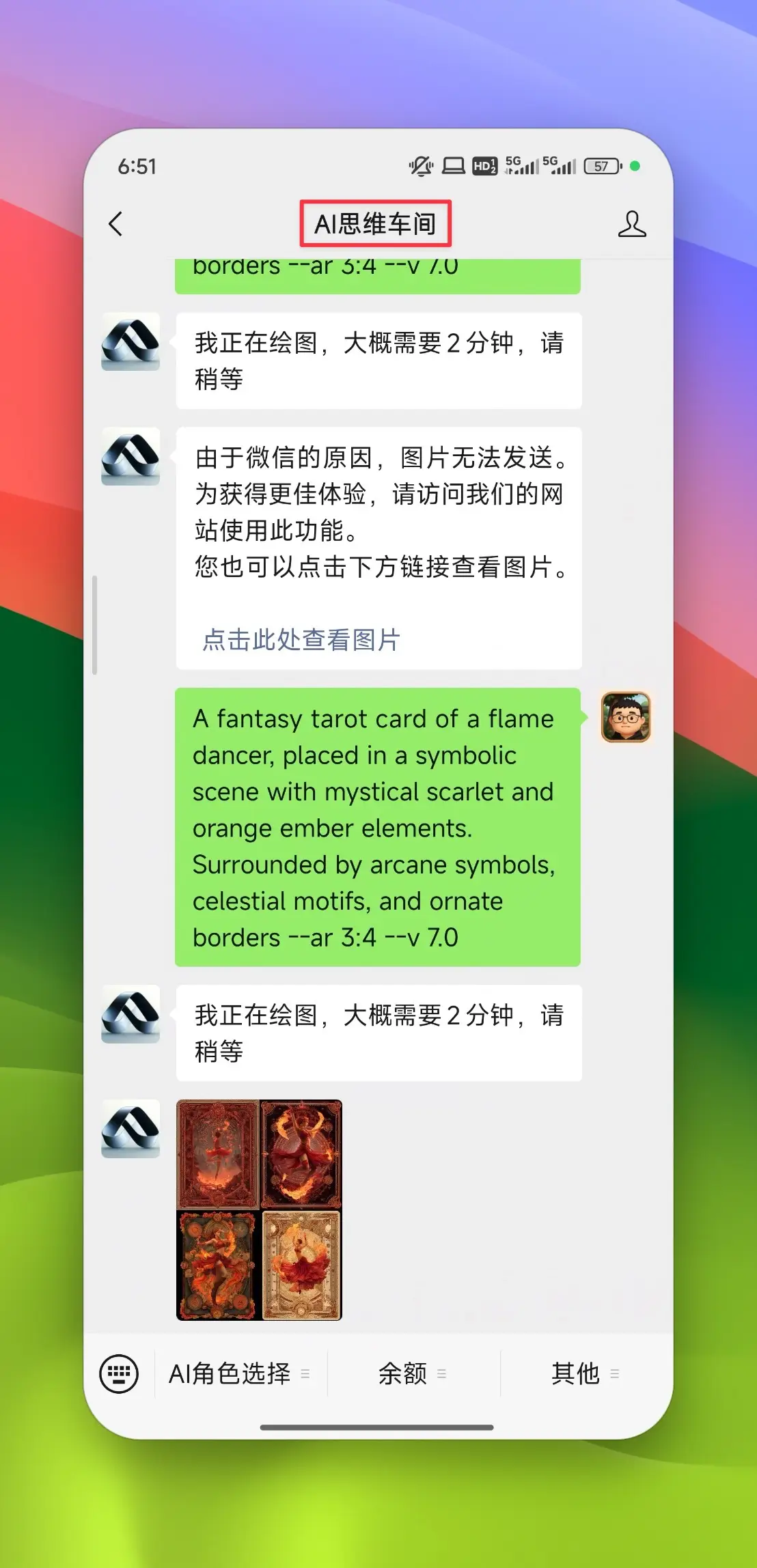The width and height of the screenshot is (757, 1568).
Task: Open the generated flame dancer tarot image
Action: pyautogui.click(x=259, y=1209)
